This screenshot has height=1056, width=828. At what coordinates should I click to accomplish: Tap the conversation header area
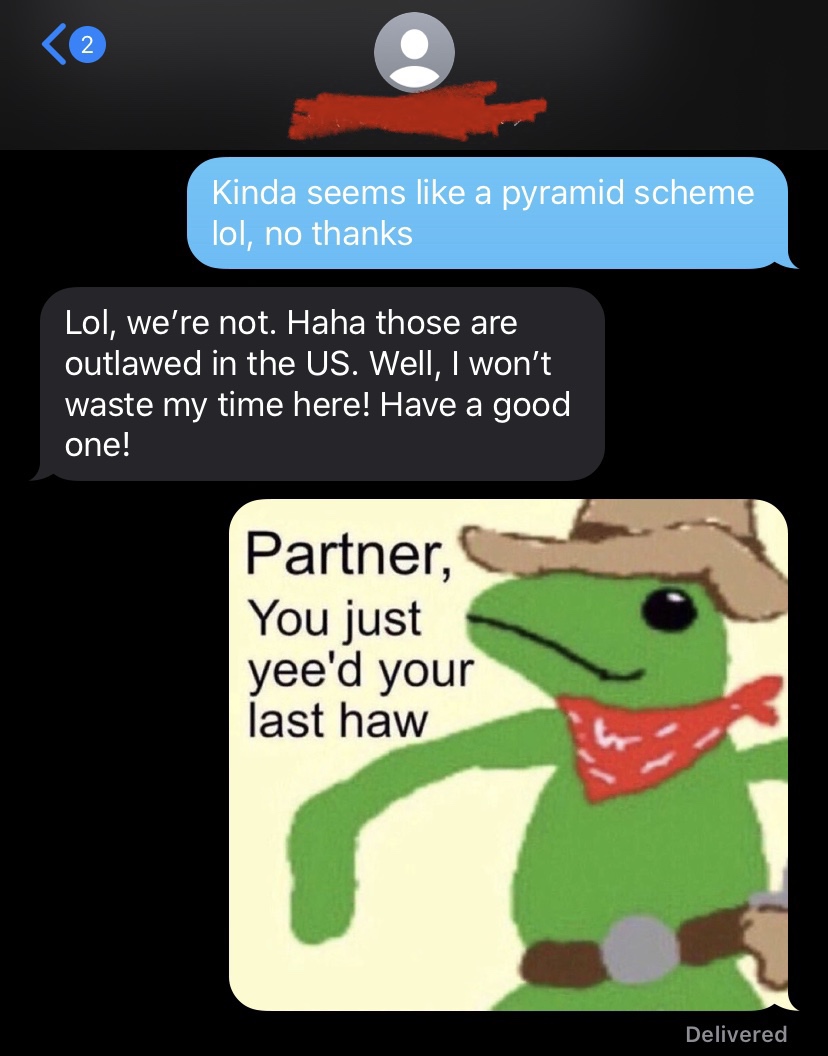tap(414, 75)
